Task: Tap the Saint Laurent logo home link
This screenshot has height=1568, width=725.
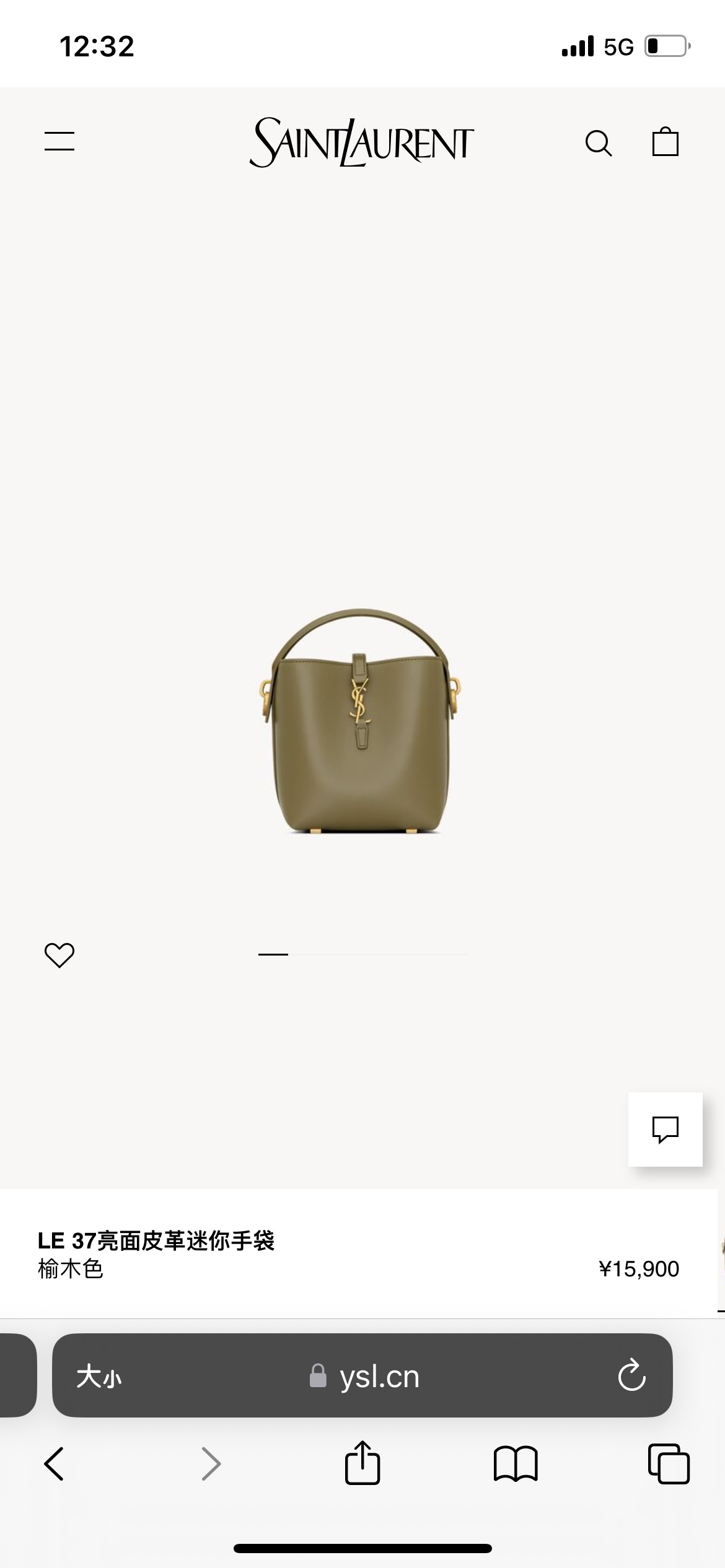Action: [362, 142]
